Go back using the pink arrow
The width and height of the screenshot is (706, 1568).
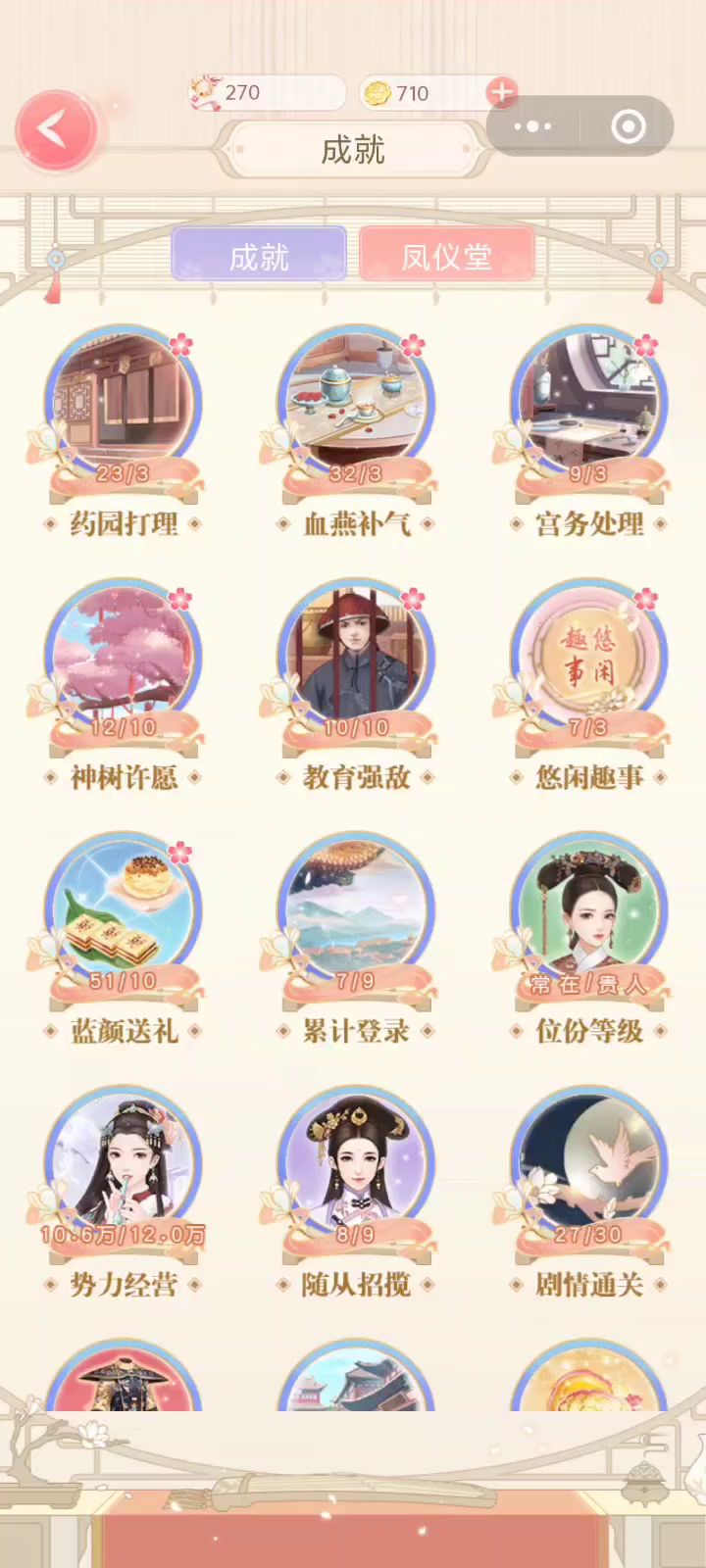[55, 129]
